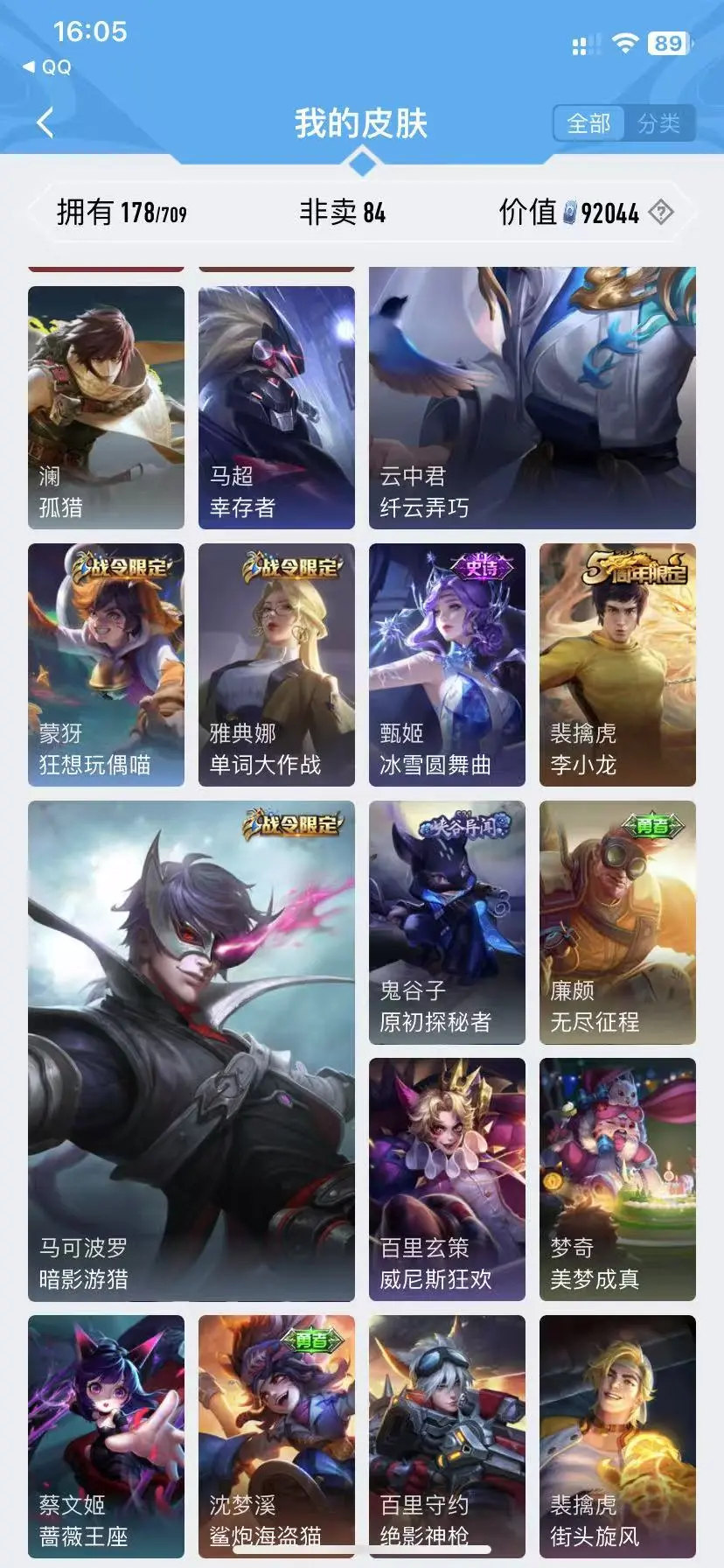Open 蒙犽 狂想玩偶喵 skin card

point(106,664)
